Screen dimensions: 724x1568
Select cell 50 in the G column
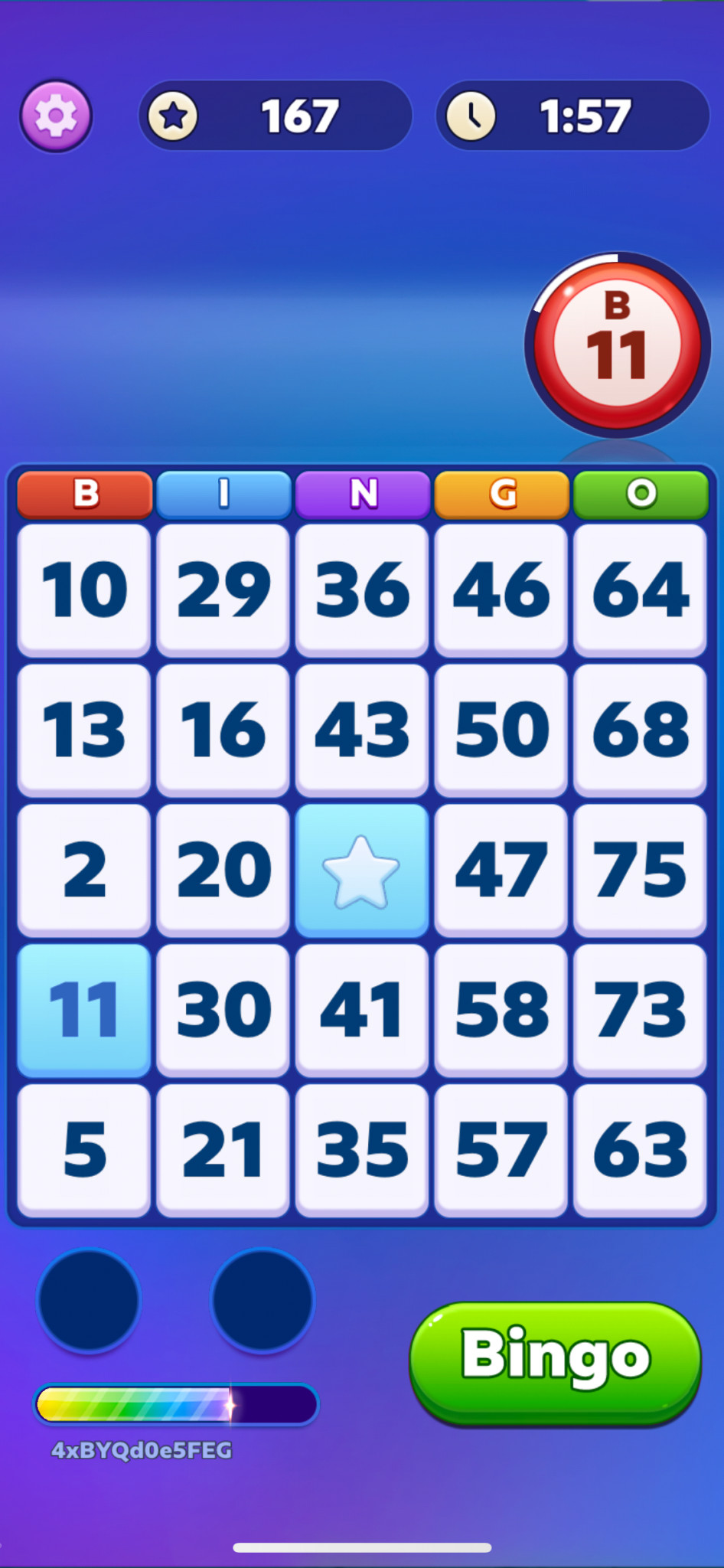tap(501, 730)
